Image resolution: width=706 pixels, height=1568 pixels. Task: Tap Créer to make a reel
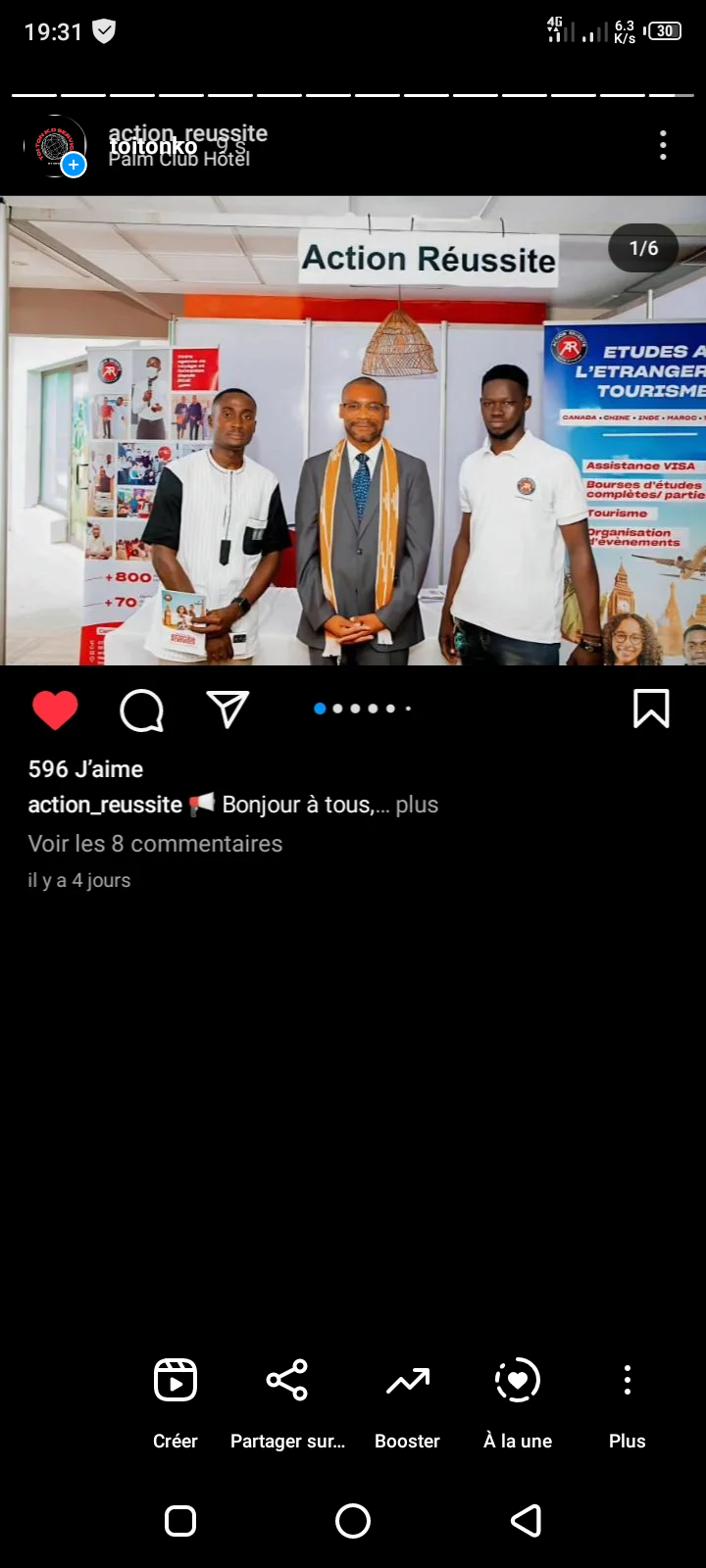(176, 1401)
